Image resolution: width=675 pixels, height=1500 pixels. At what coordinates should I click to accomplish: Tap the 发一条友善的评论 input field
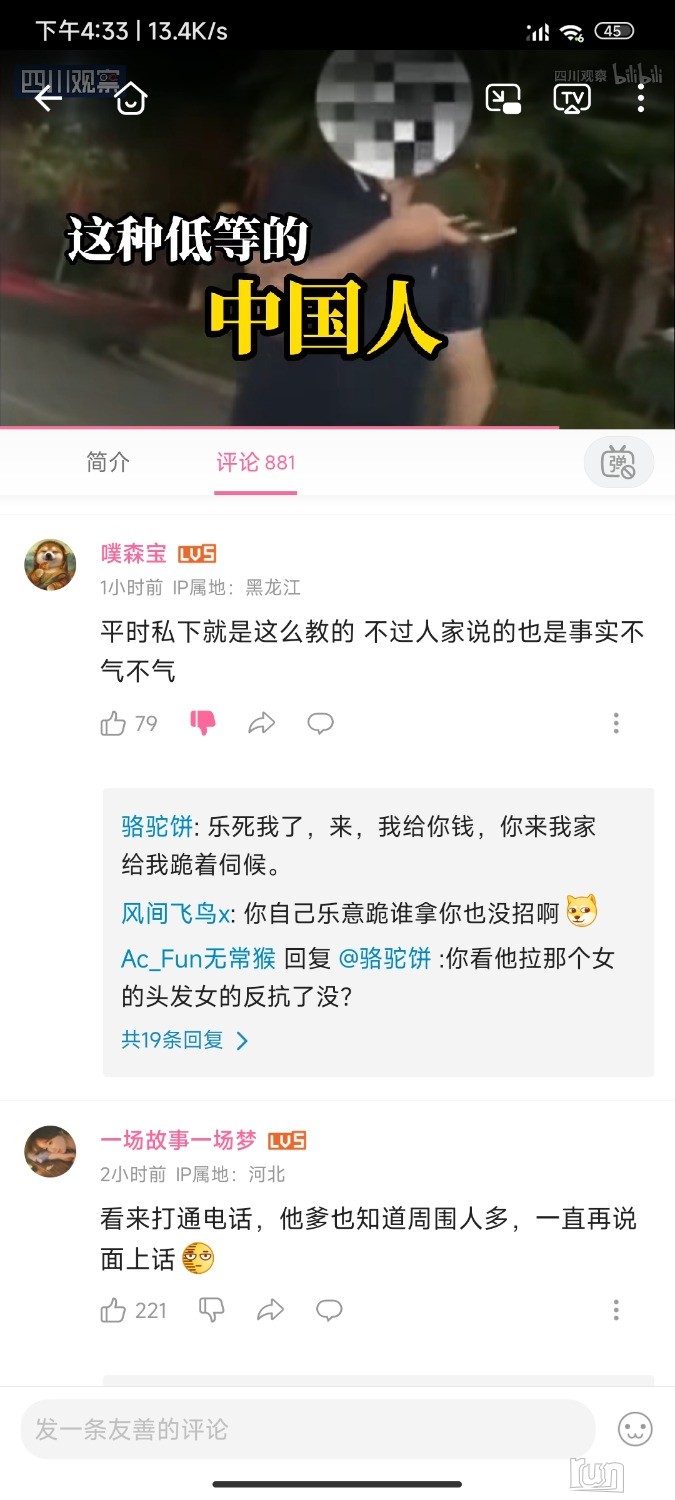[305, 1430]
